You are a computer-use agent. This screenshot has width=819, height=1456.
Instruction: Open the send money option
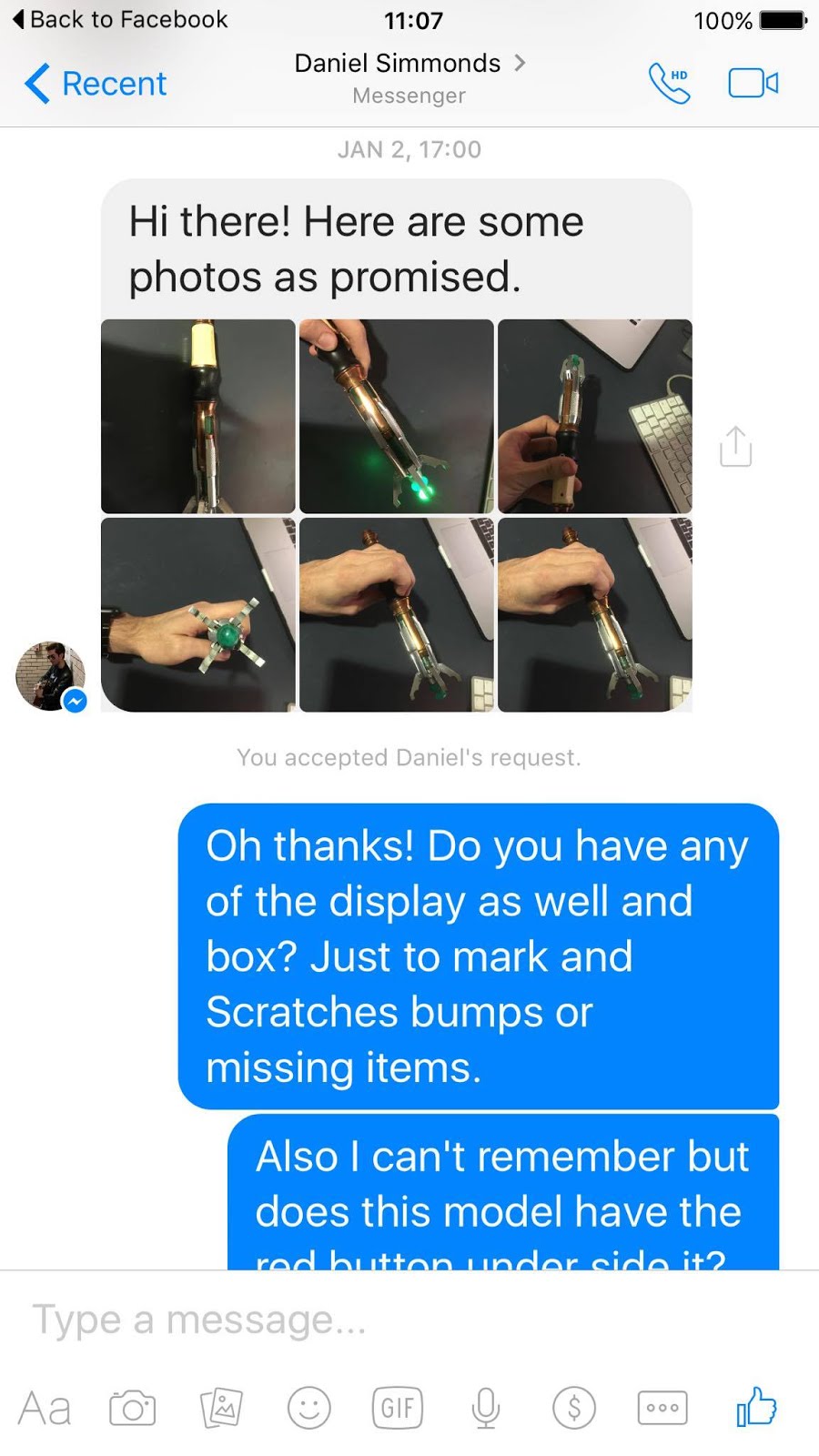[574, 1409]
